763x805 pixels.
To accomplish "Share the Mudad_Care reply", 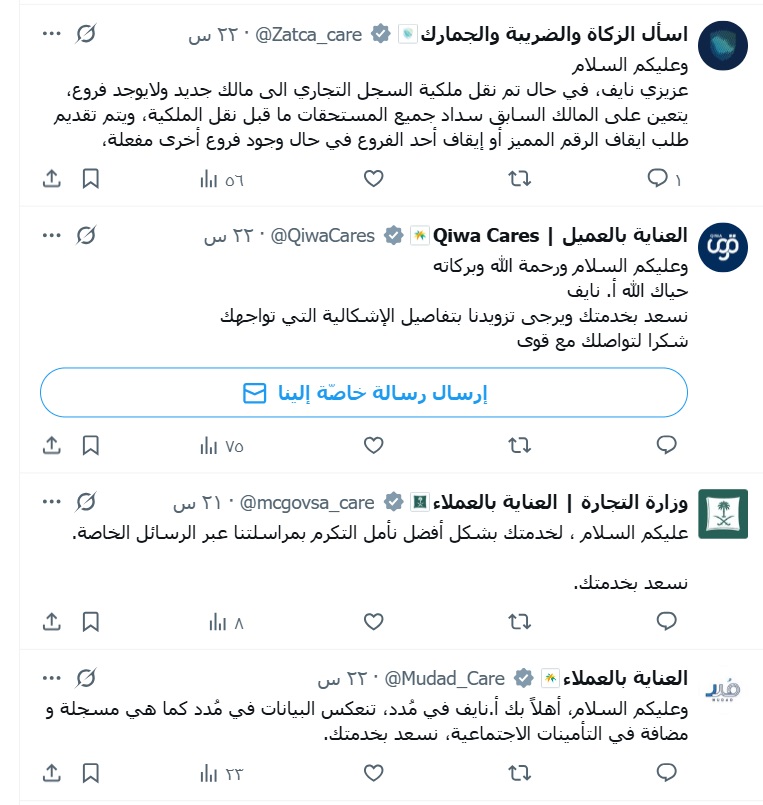I will pos(52,773).
